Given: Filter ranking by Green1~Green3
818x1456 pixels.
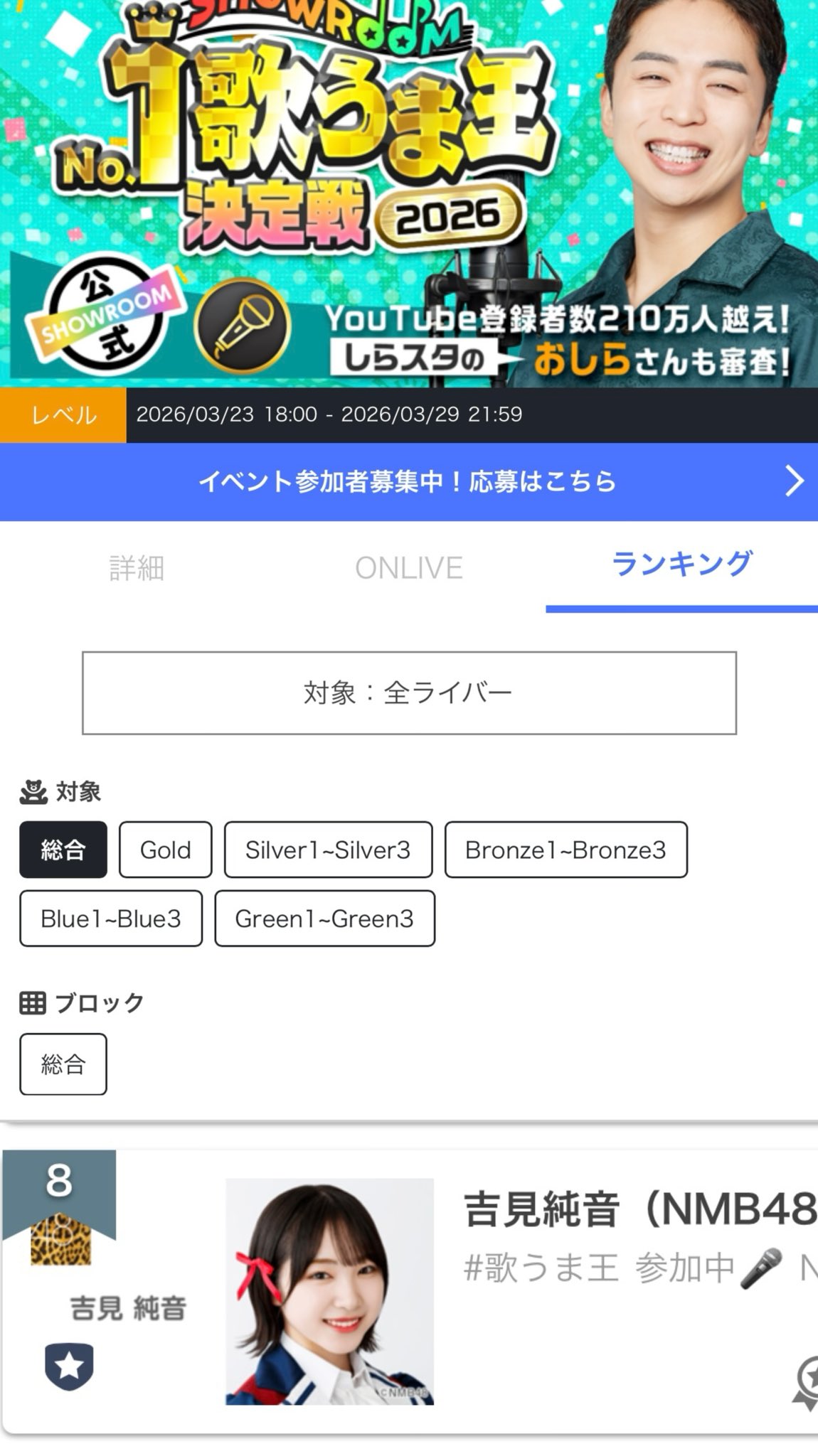Looking at the screenshot, I should click(x=324, y=919).
